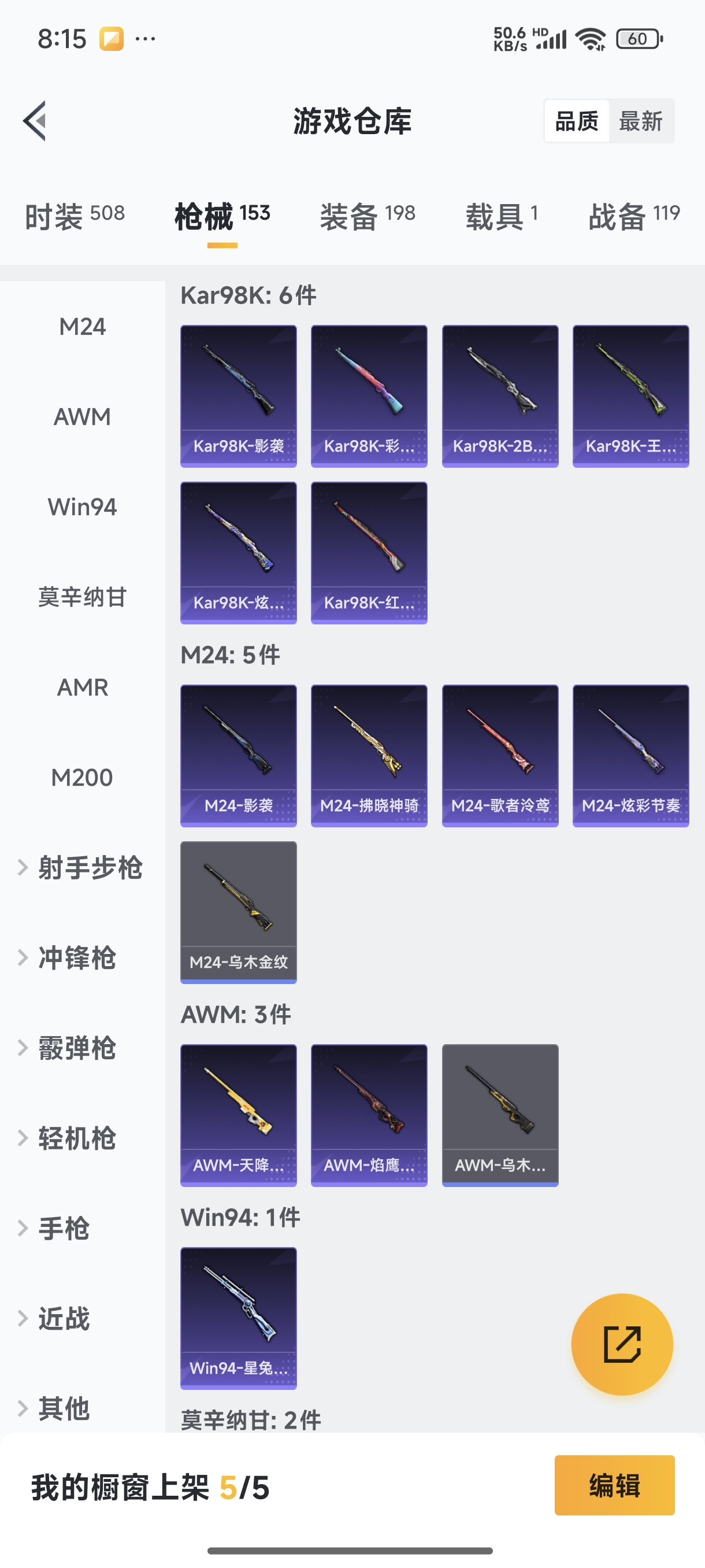This screenshot has width=705, height=1568.
Task: View the M24-乌木金纹 item
Action: click(239, 912)
